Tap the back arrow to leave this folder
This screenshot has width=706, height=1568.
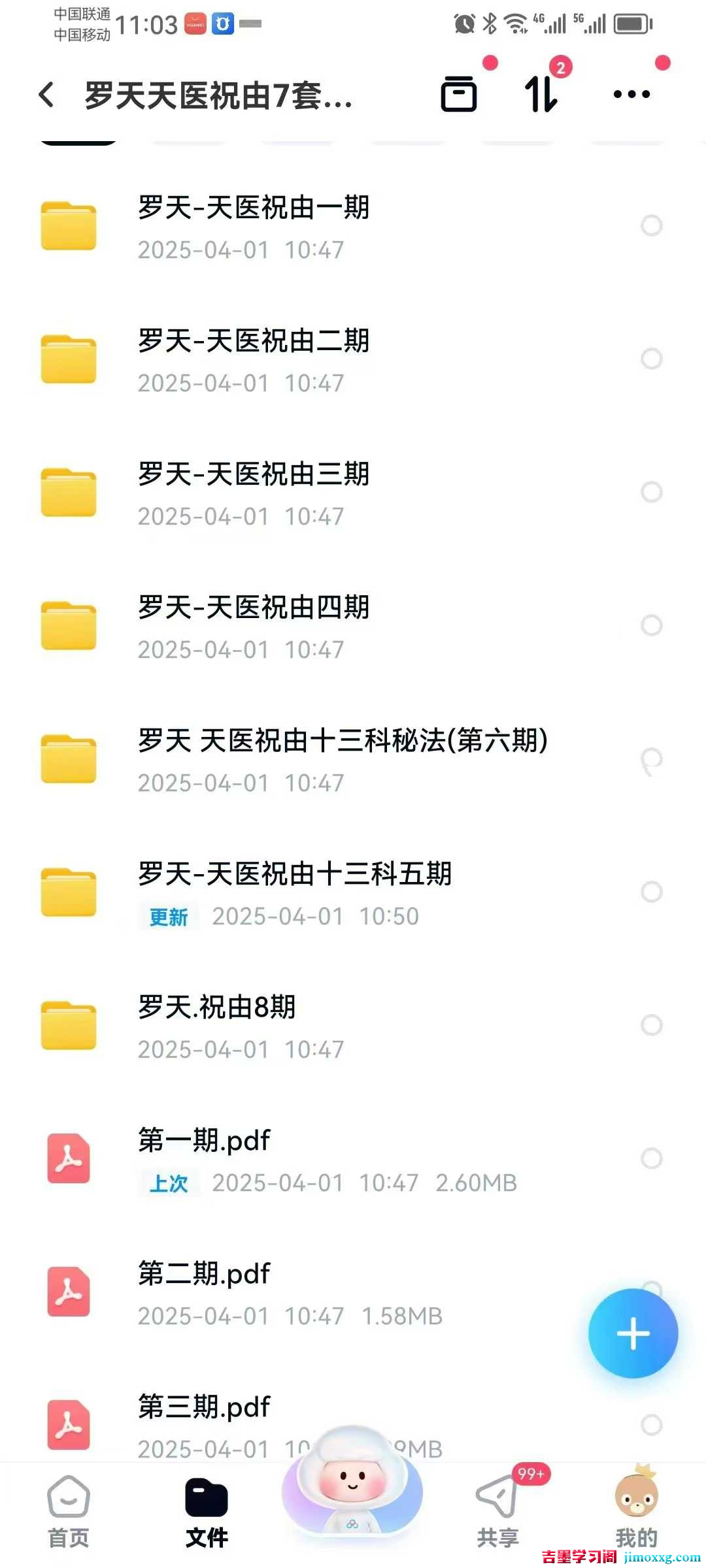[46, 95]
